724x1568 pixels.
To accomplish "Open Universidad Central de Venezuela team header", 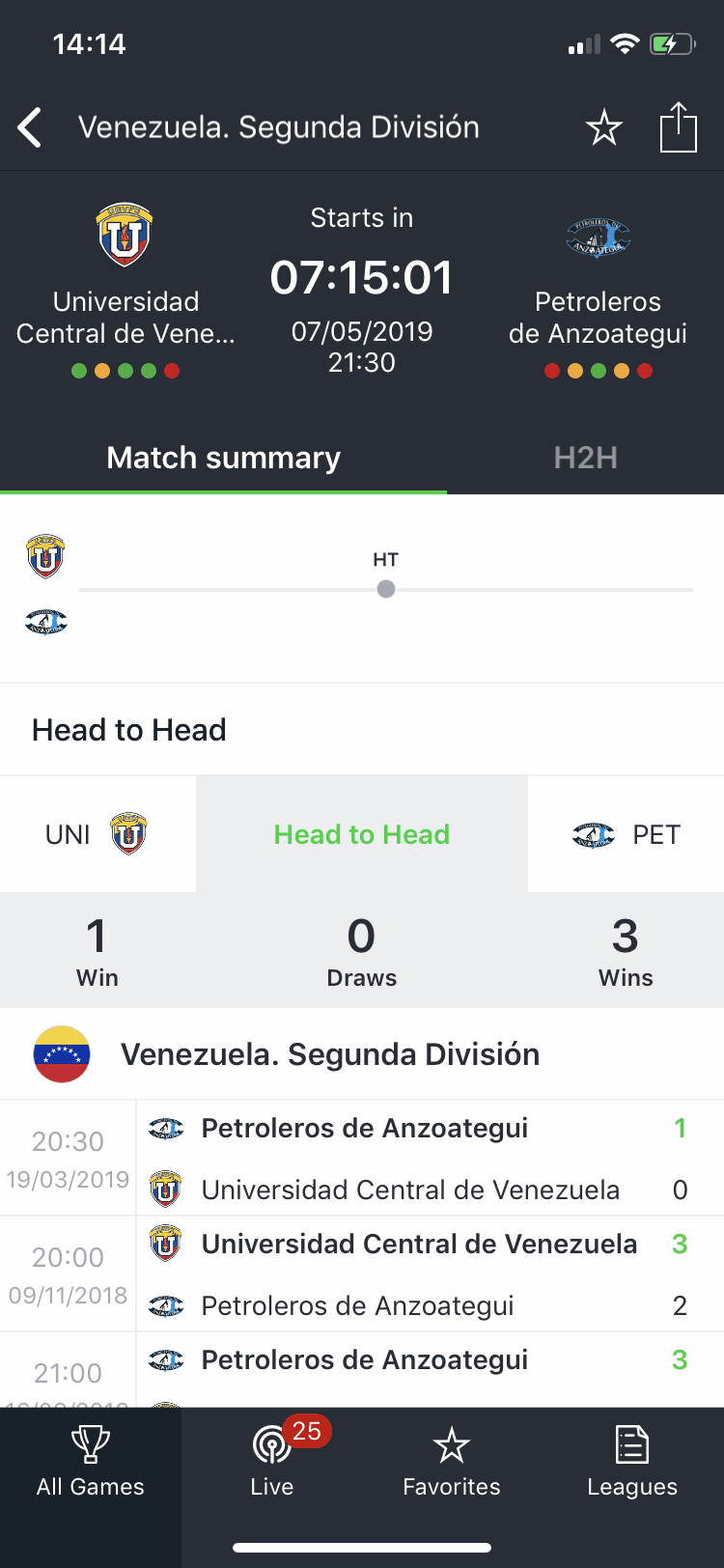I will pyautogui.click(x=125, y=290).
